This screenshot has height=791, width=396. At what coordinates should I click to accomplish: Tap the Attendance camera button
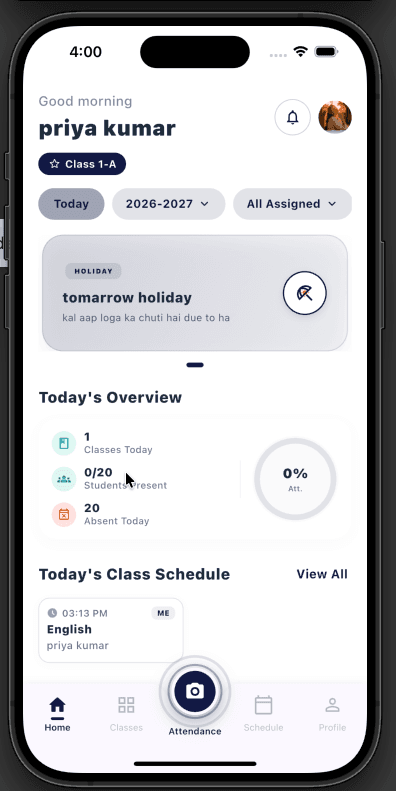coord(195,692)
